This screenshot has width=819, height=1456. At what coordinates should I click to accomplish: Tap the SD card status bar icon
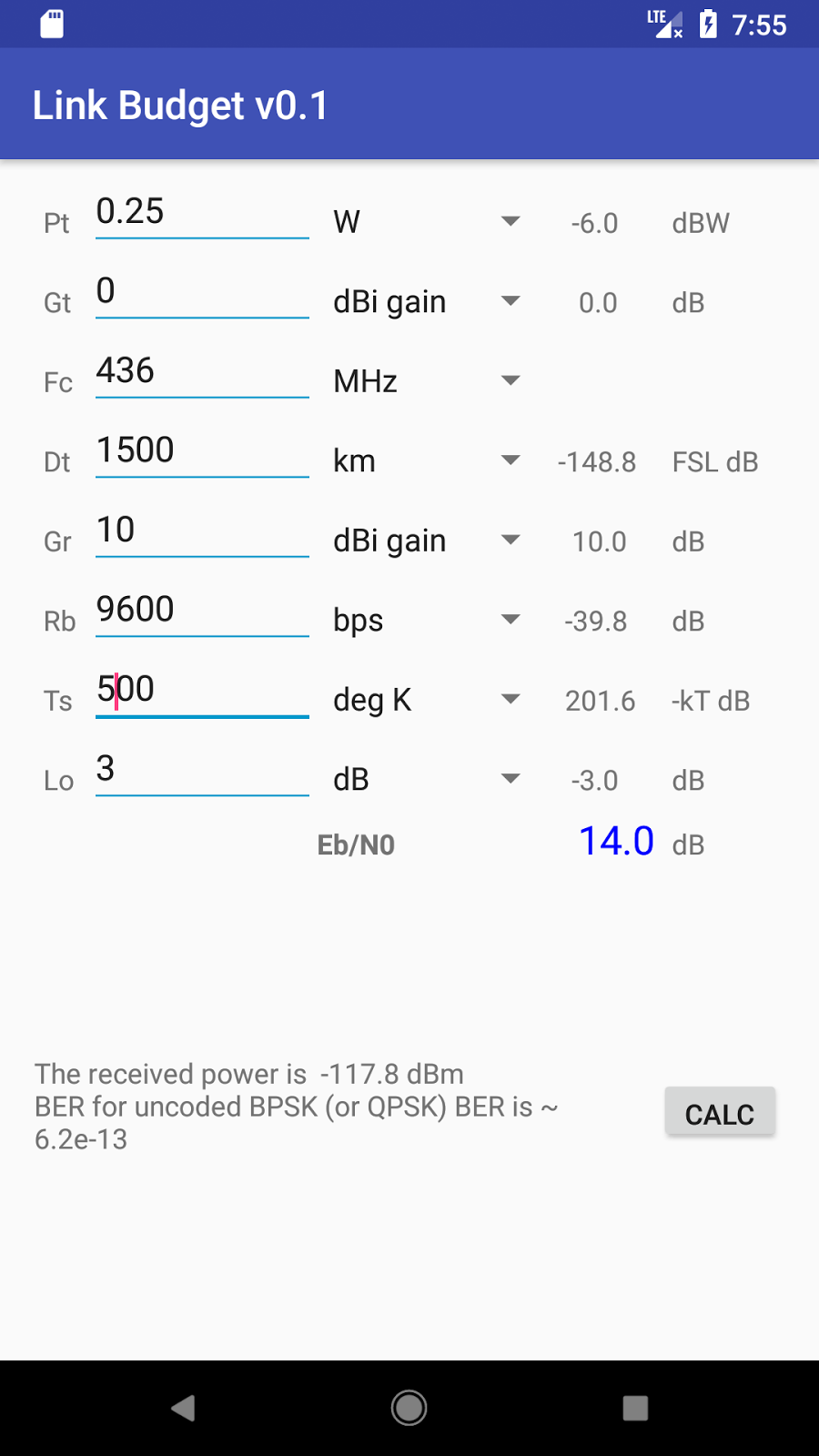(52, 25)
